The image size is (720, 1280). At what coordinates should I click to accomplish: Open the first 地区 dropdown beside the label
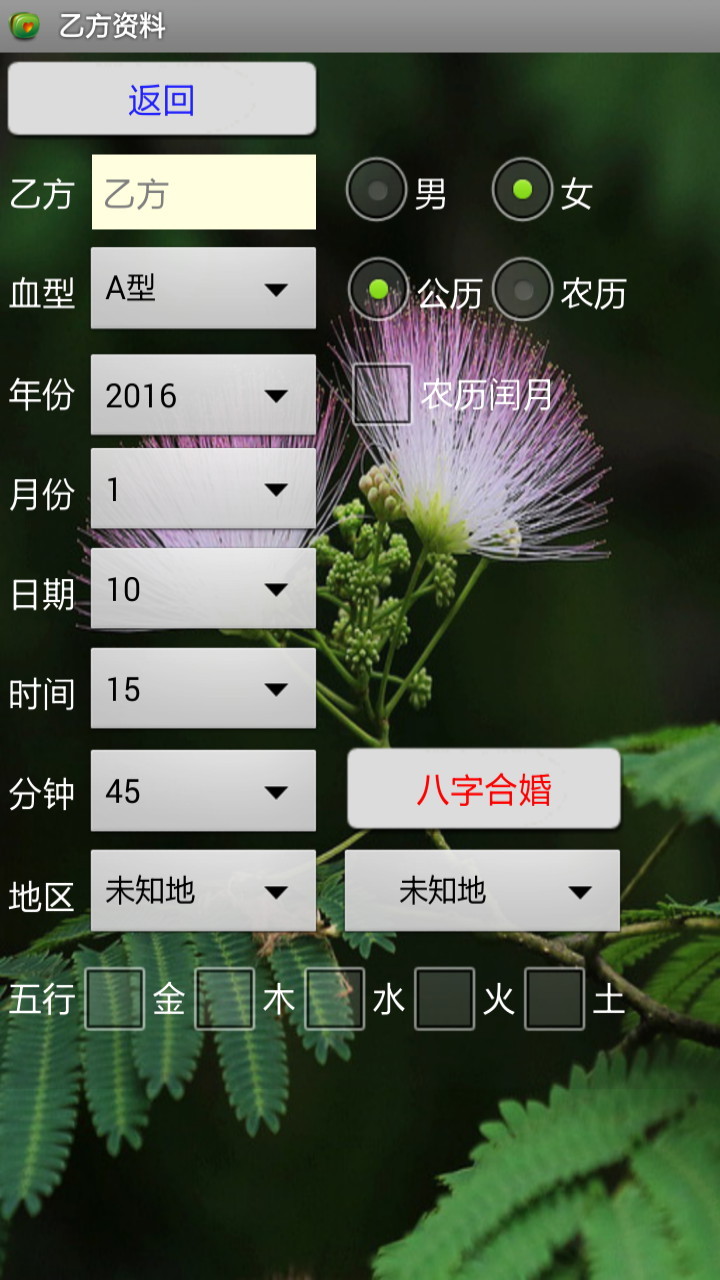coord(203,890)
